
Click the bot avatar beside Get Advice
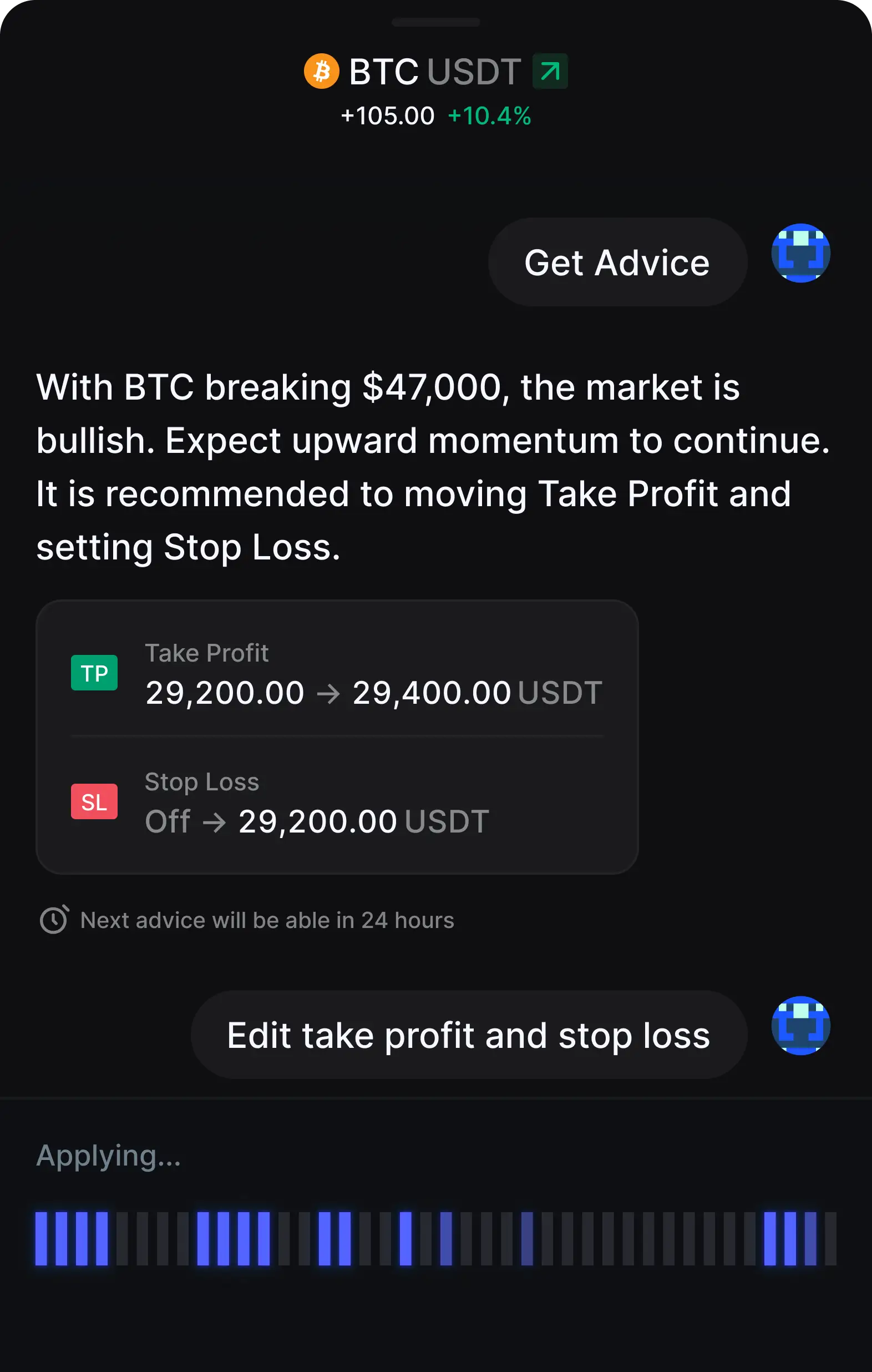pos(800,253)
